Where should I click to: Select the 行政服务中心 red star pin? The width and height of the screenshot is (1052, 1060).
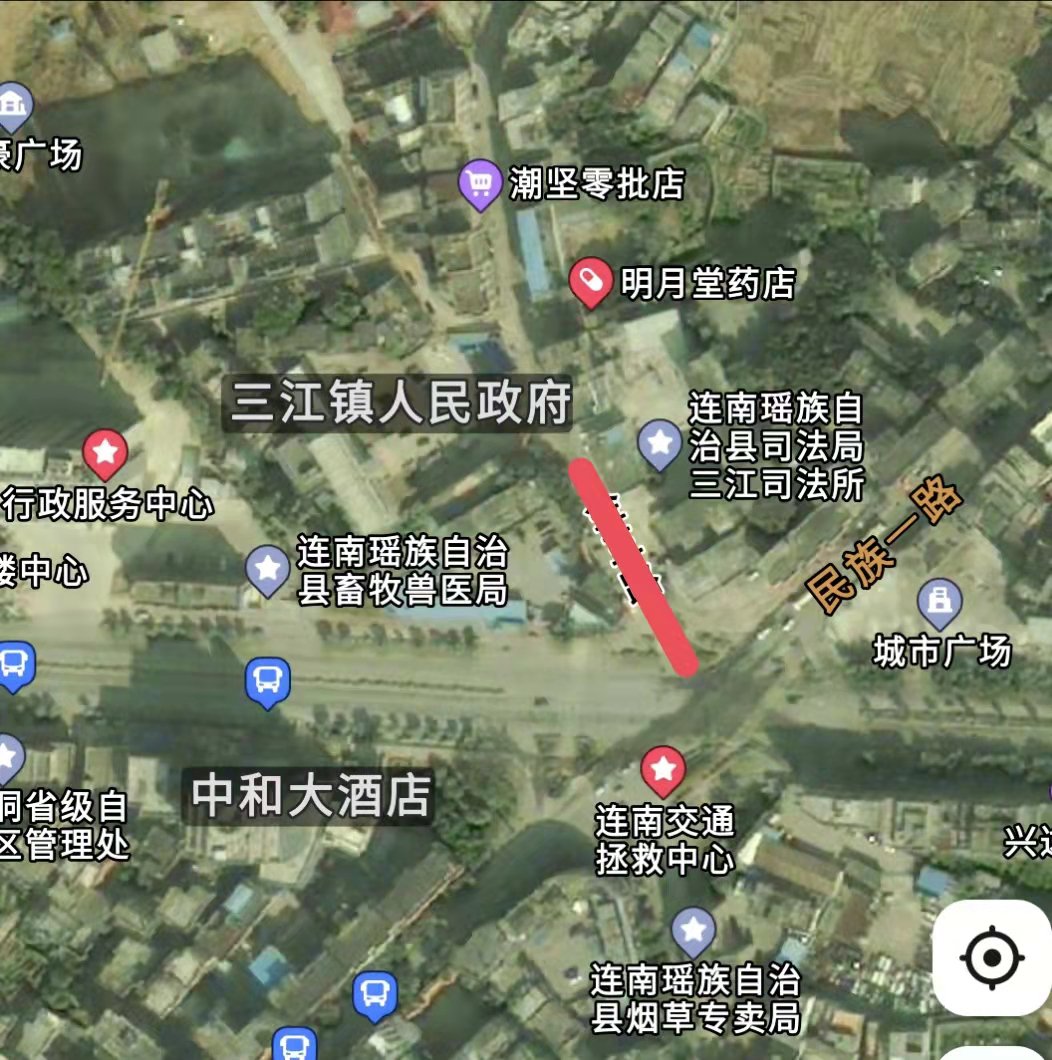coord(105,453)
